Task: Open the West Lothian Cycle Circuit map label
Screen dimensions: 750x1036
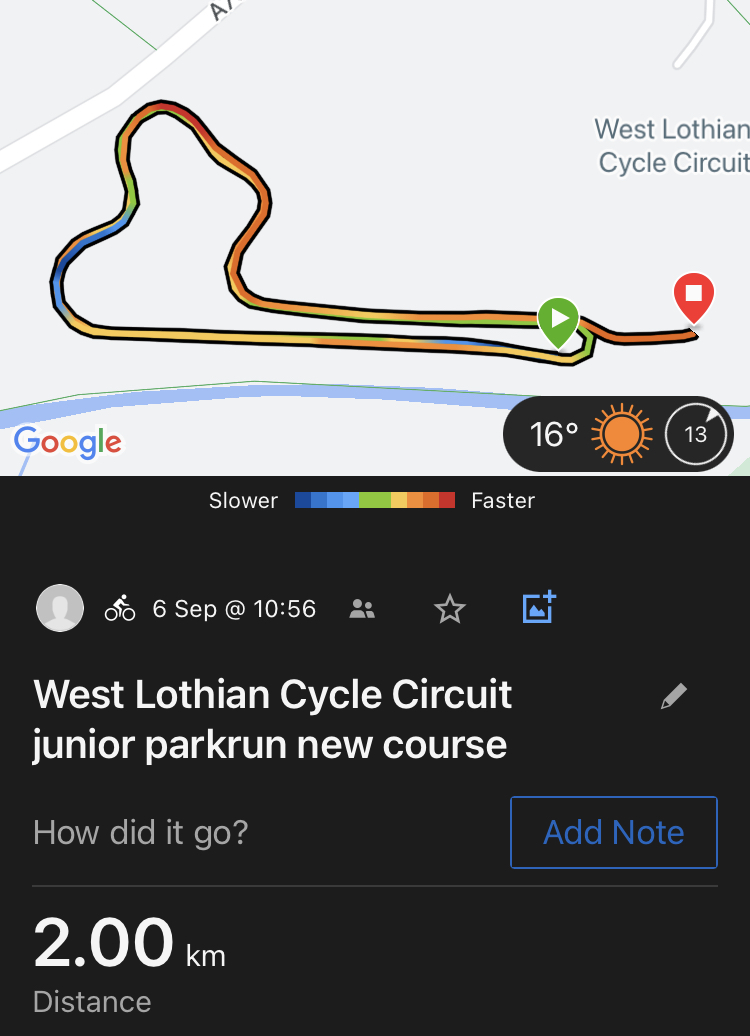Action: point(671,145)
